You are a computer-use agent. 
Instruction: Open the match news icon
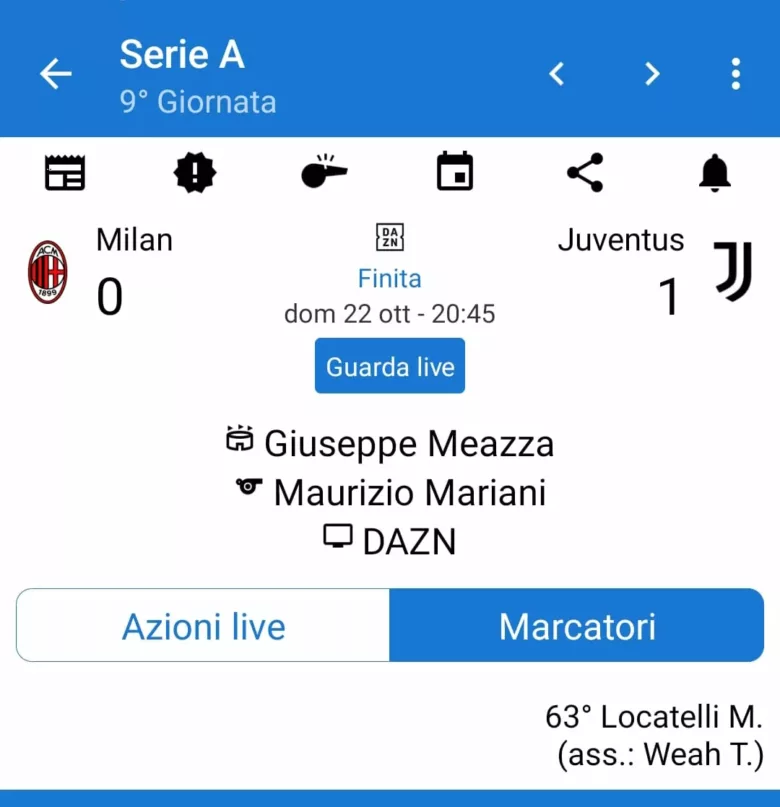coord(65,172)
